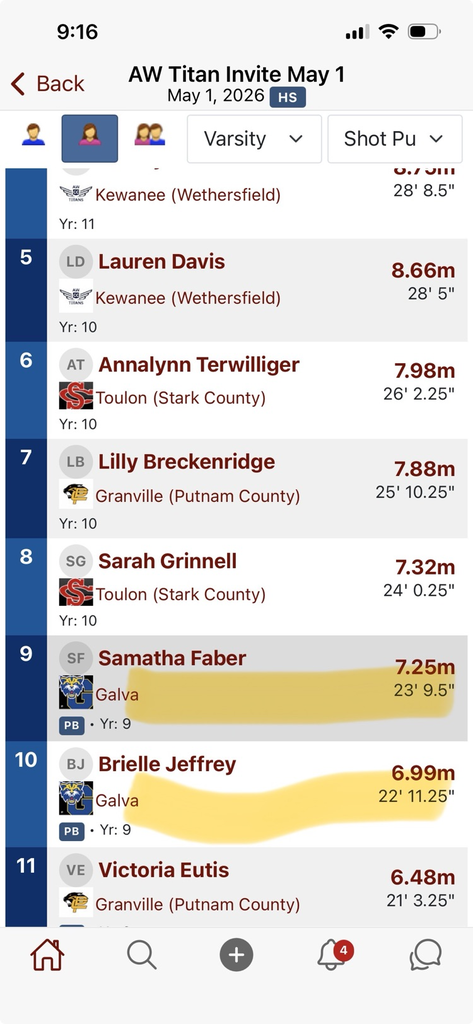Select the girls gender filter

[x=90, y=138]
